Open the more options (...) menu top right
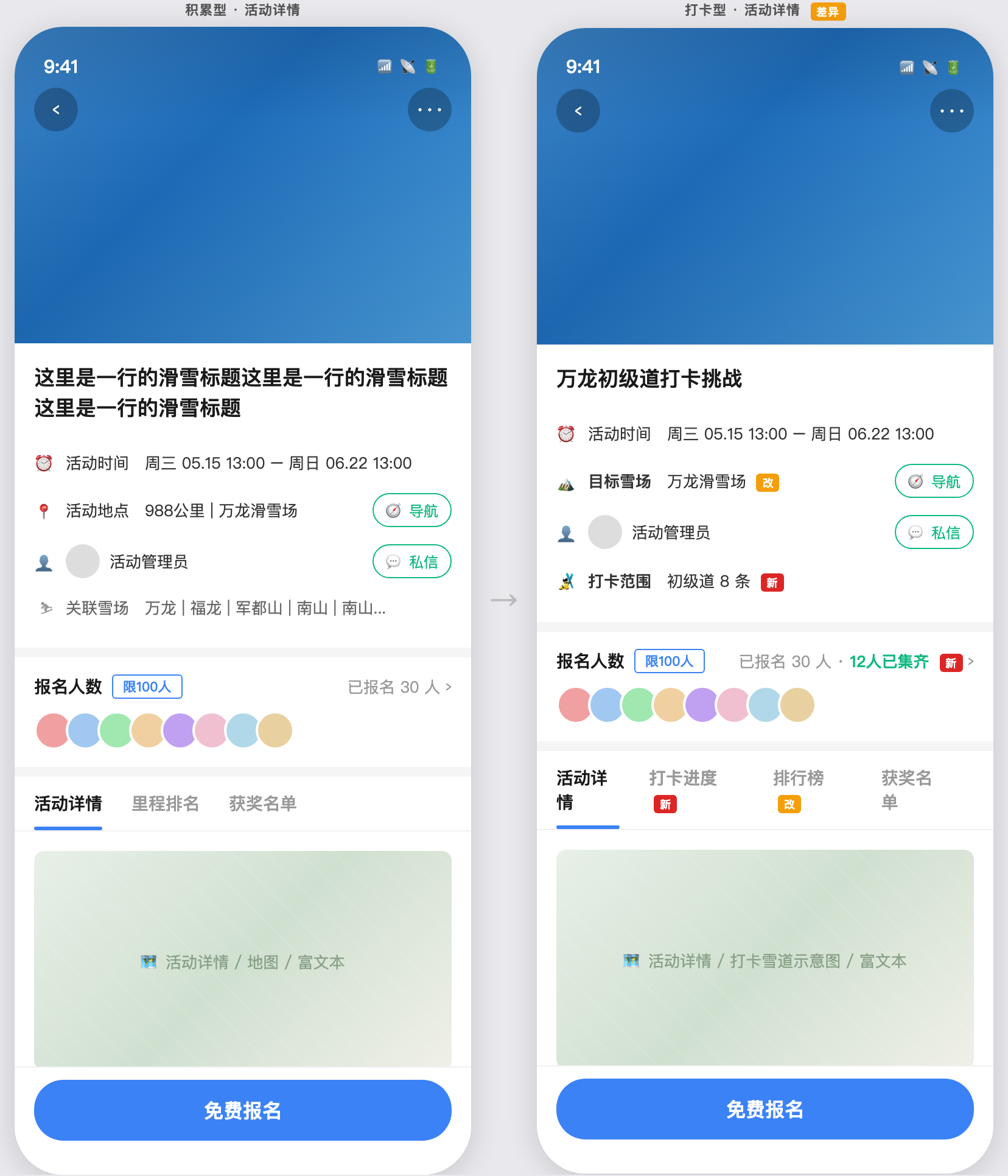This screenshot has height=1176, width=1008. pyautogui.click(x=430, y=110)
